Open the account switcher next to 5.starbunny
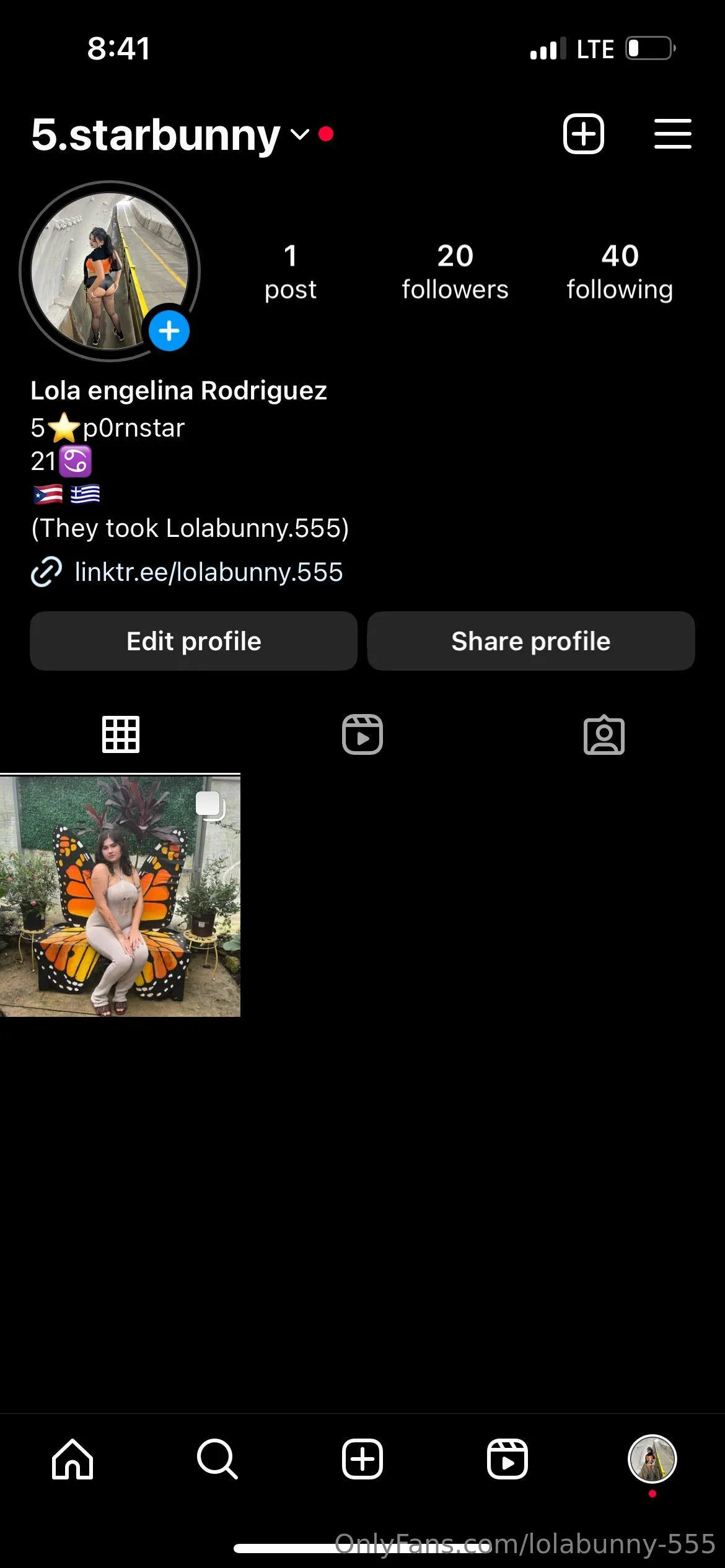This screenshot has height=1568, width=725. point(299,134)
